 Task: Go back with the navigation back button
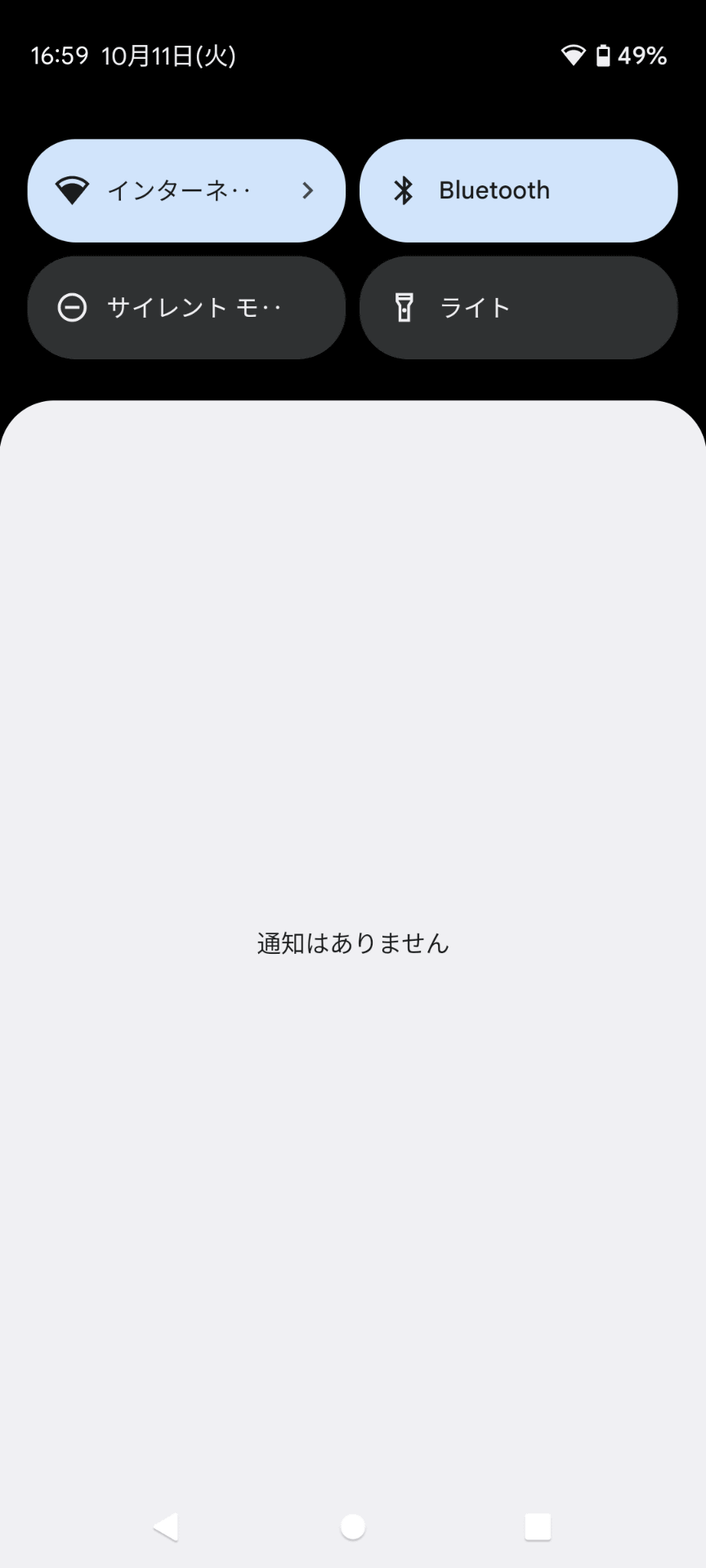click(x=166, y=1526)
